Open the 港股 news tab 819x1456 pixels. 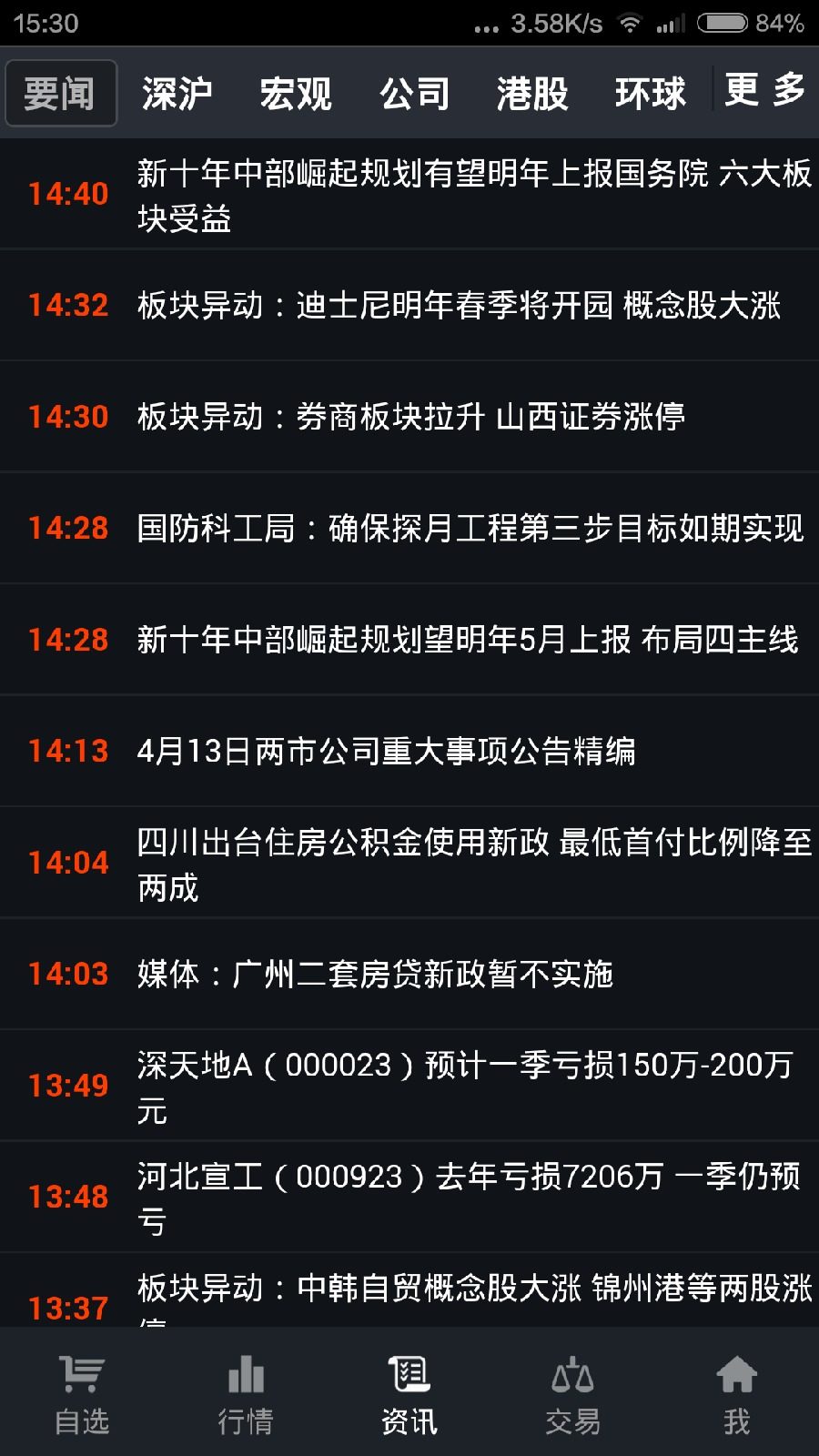(x=532, y=94)
